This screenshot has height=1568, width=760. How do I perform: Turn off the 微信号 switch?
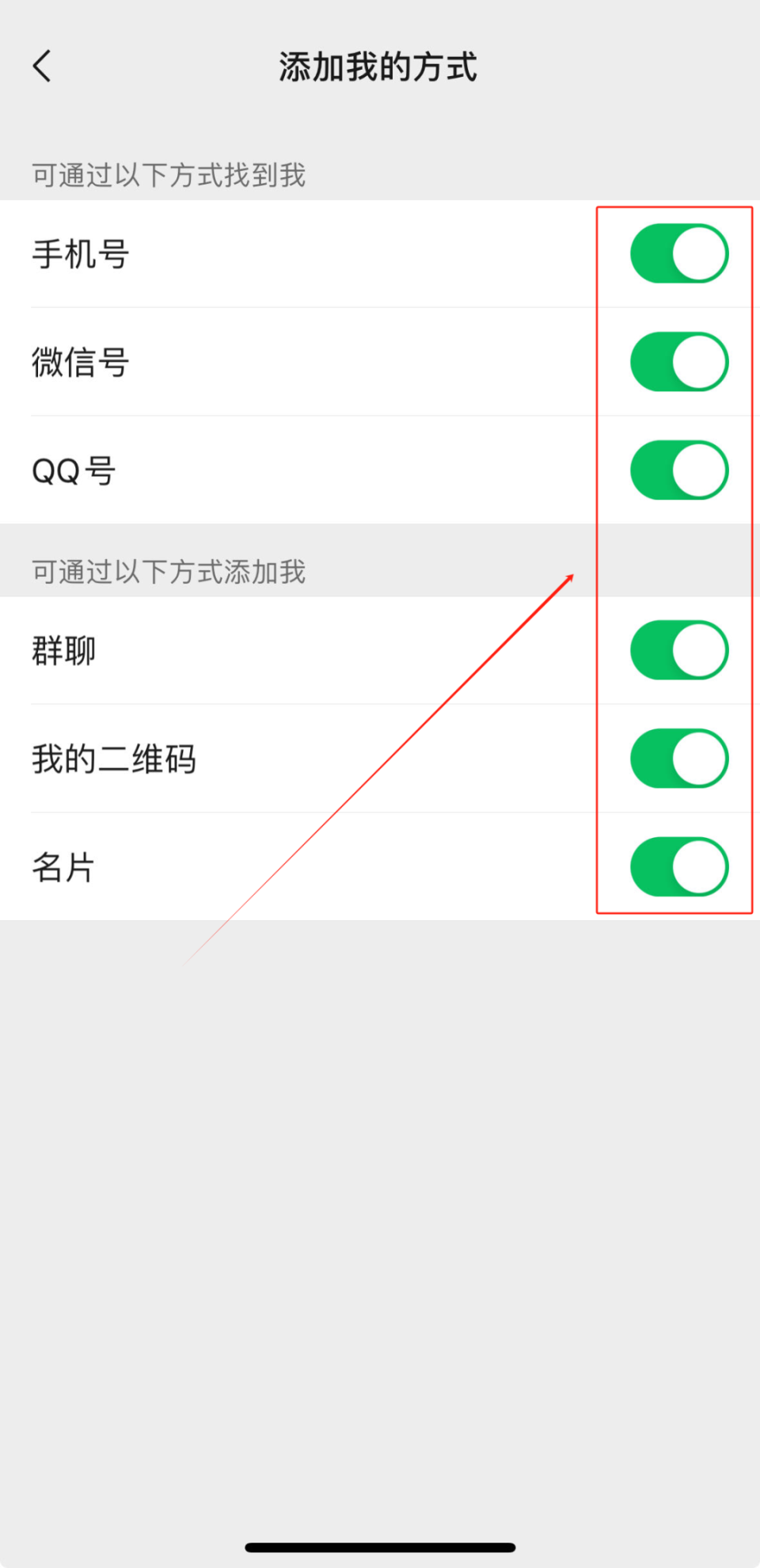[x=678, y=361]
